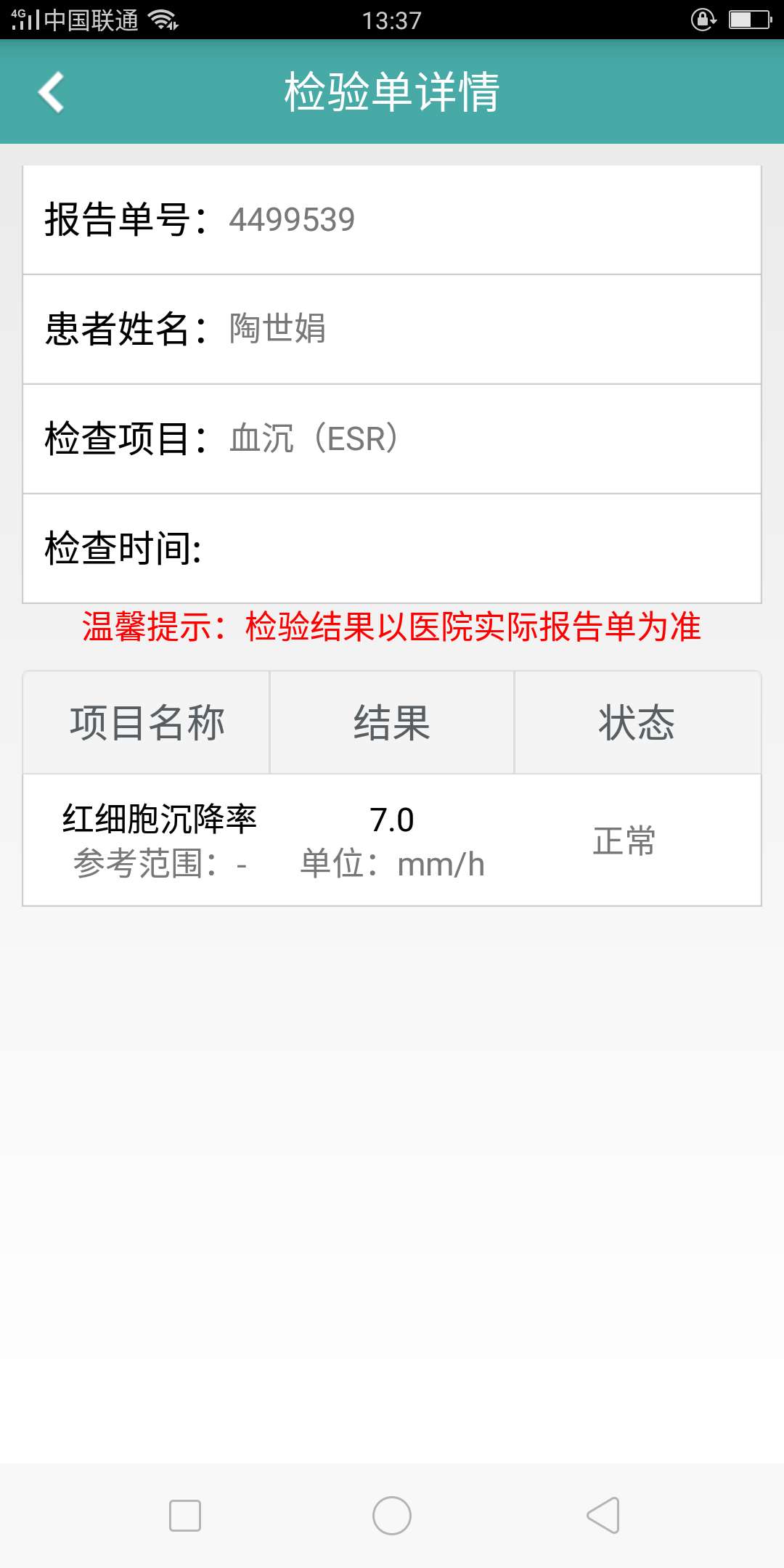
Task: Select the 项目名称 column header
Action: 147,722
